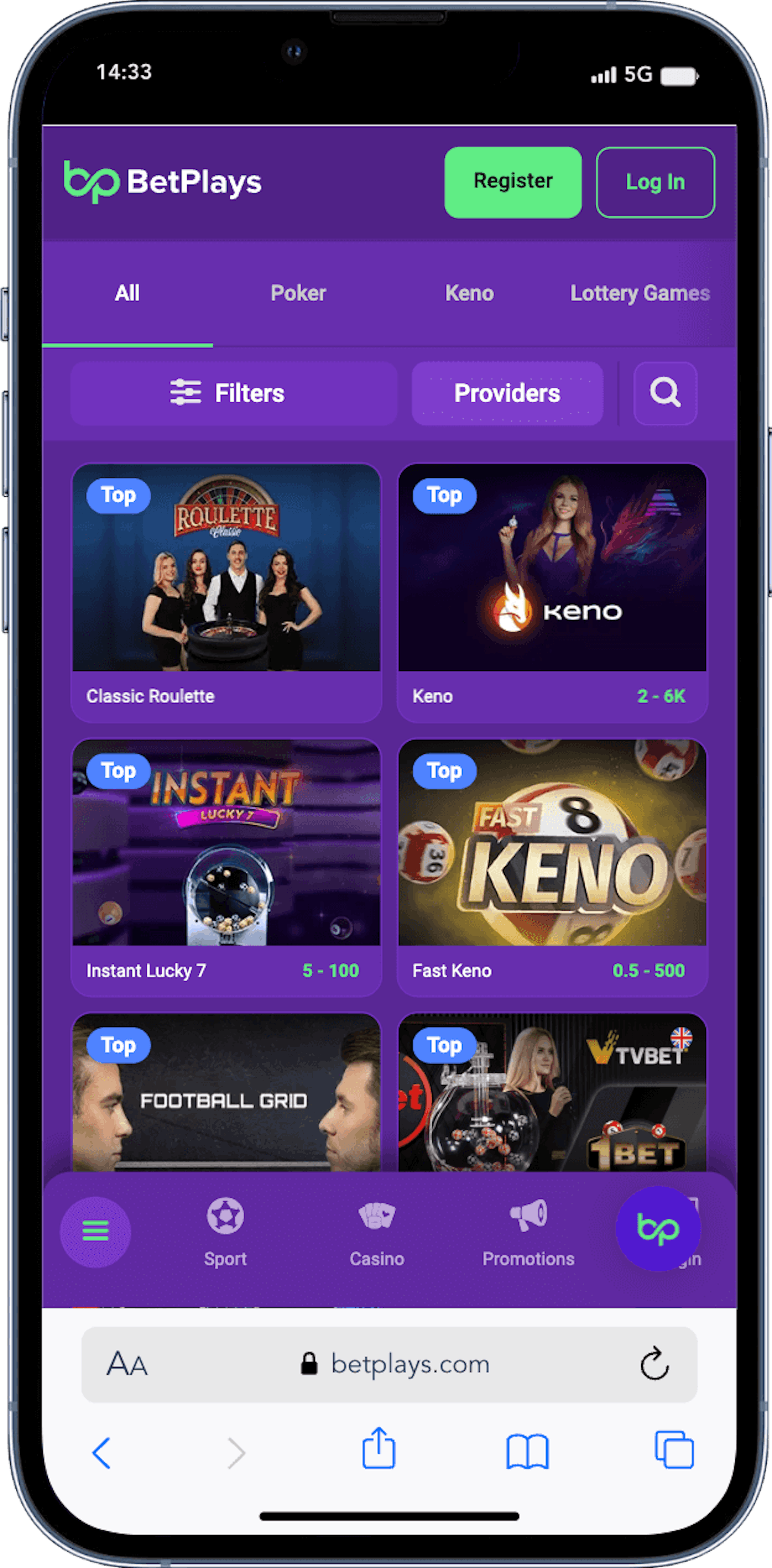Viewport: 772px width, 1568px height.
Task: Play the Fast Keno game
Action: [x=552, y=867]
